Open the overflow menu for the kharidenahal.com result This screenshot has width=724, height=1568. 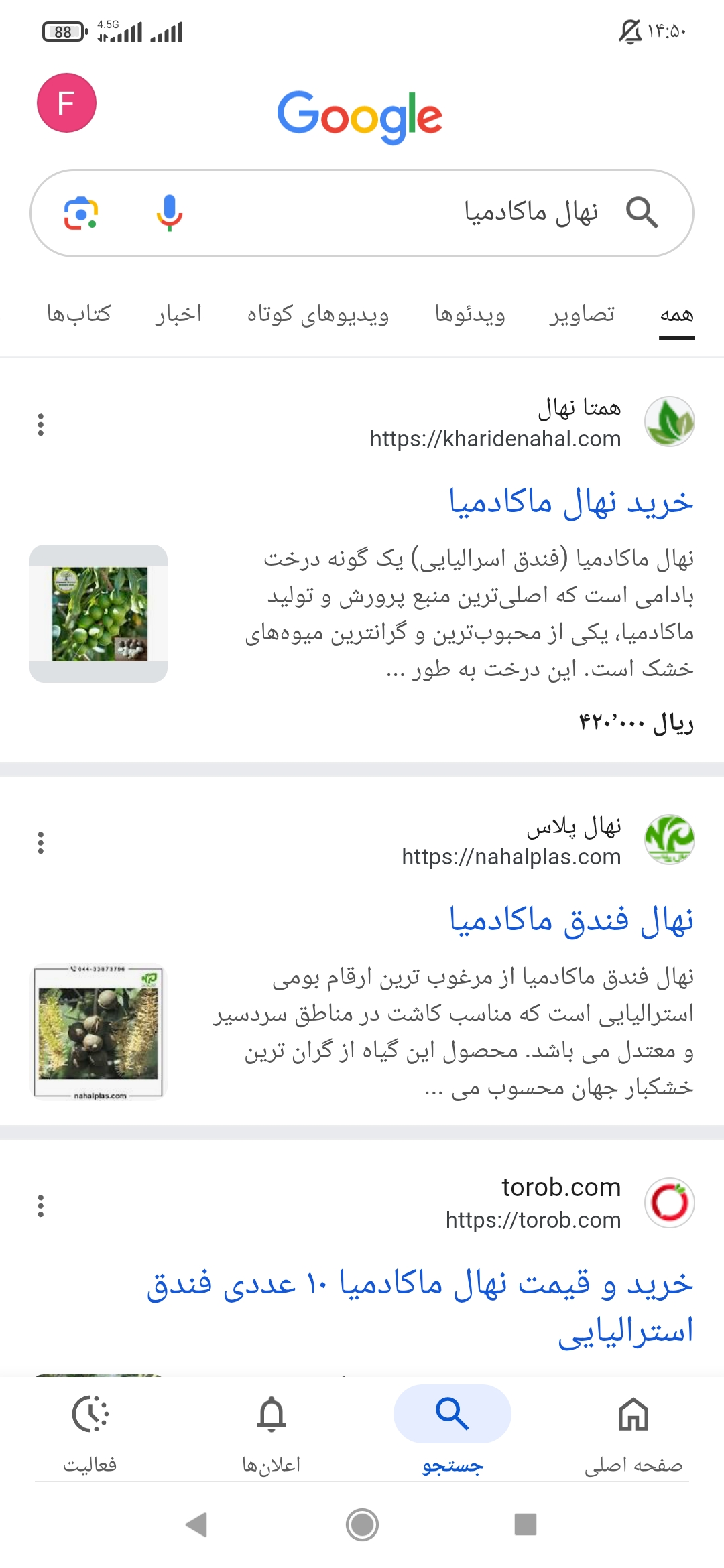[x=41, y=424]
